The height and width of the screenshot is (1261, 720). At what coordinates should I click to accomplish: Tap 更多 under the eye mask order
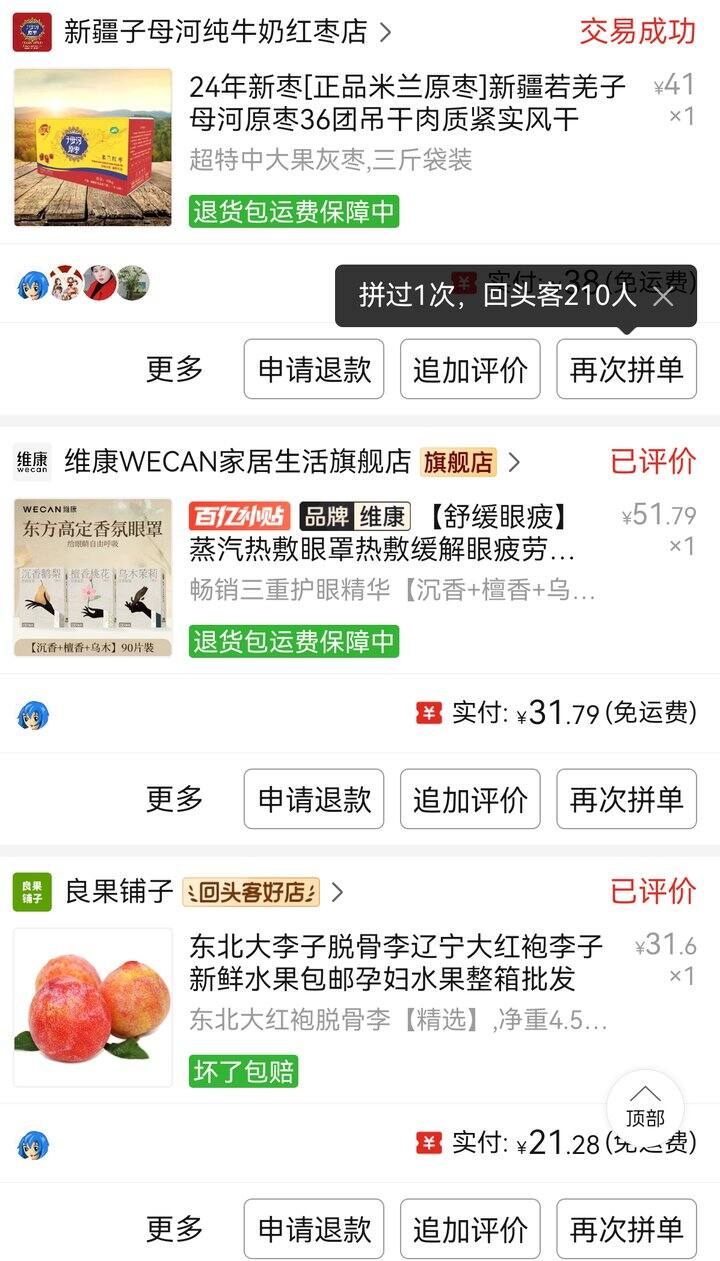tap(175, 799)
